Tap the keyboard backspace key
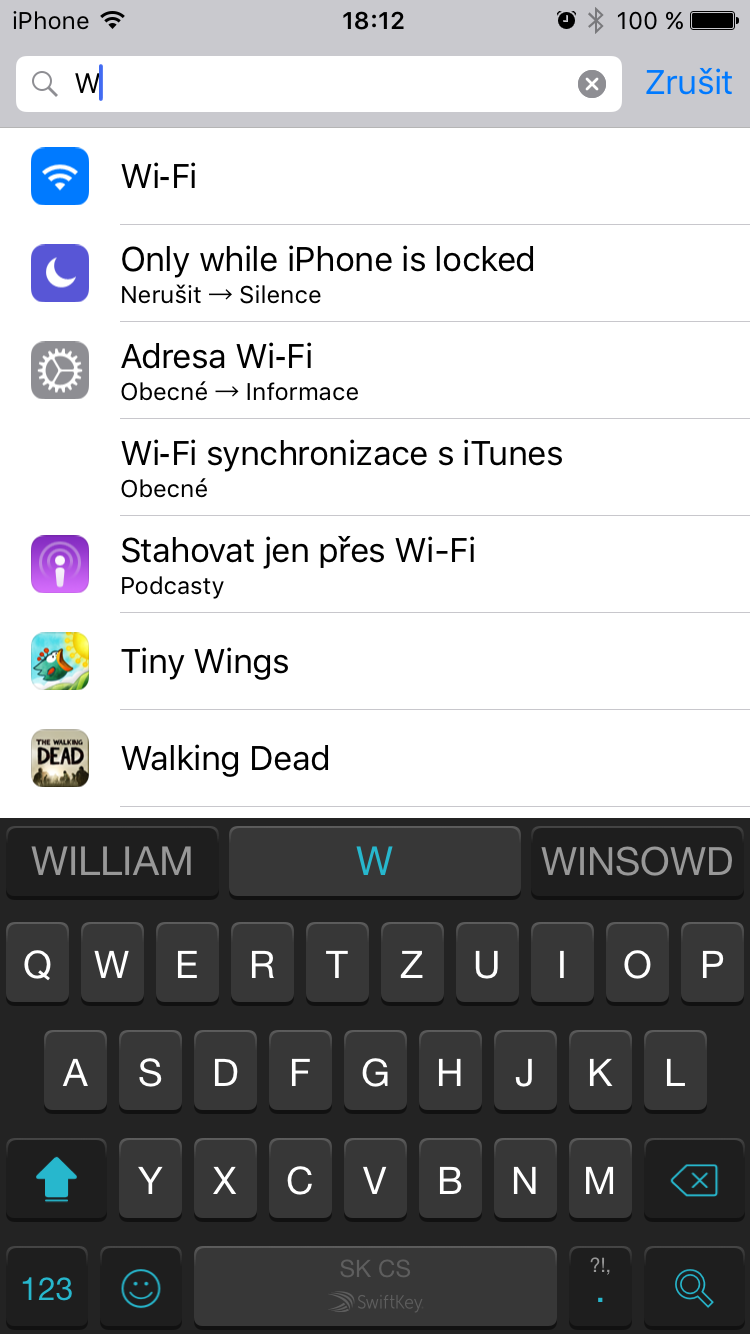The height and width of the screenshot is (1334, 750). click(694, 1182)
